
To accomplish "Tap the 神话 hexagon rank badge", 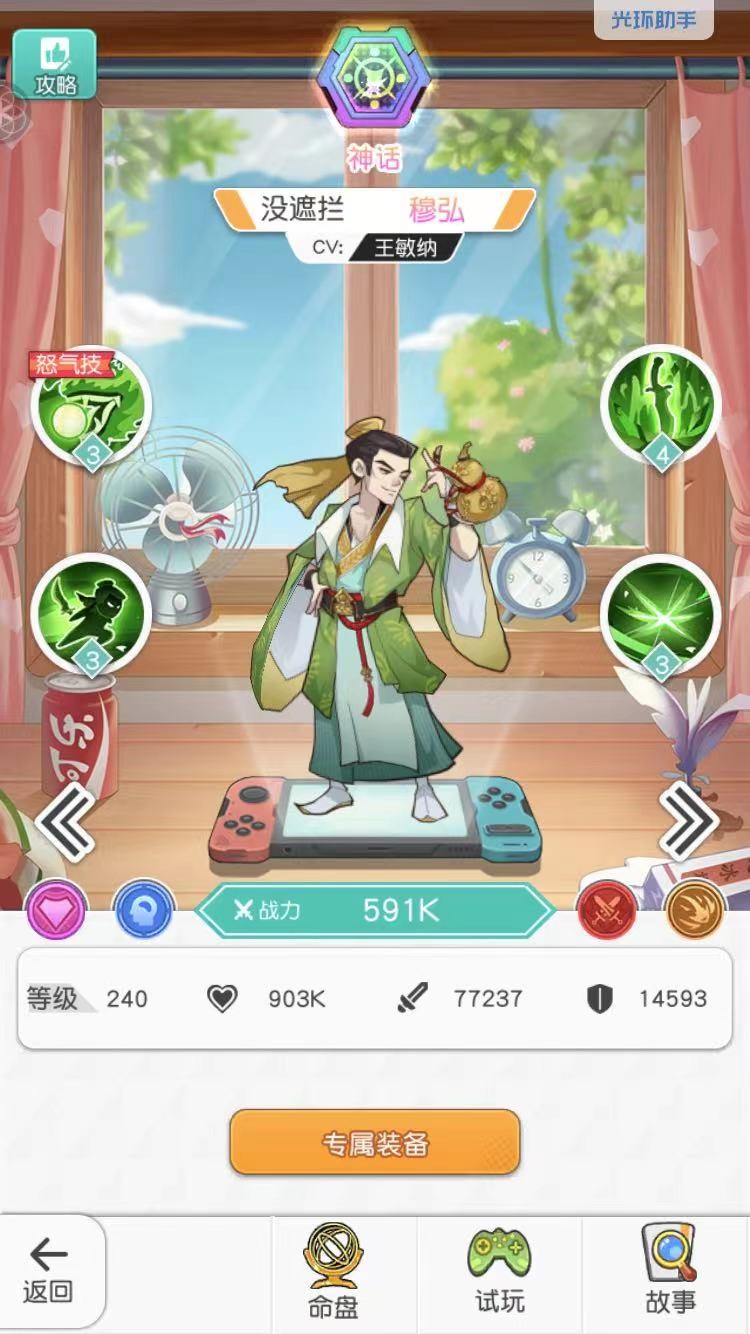I will (x=374, y=82).
